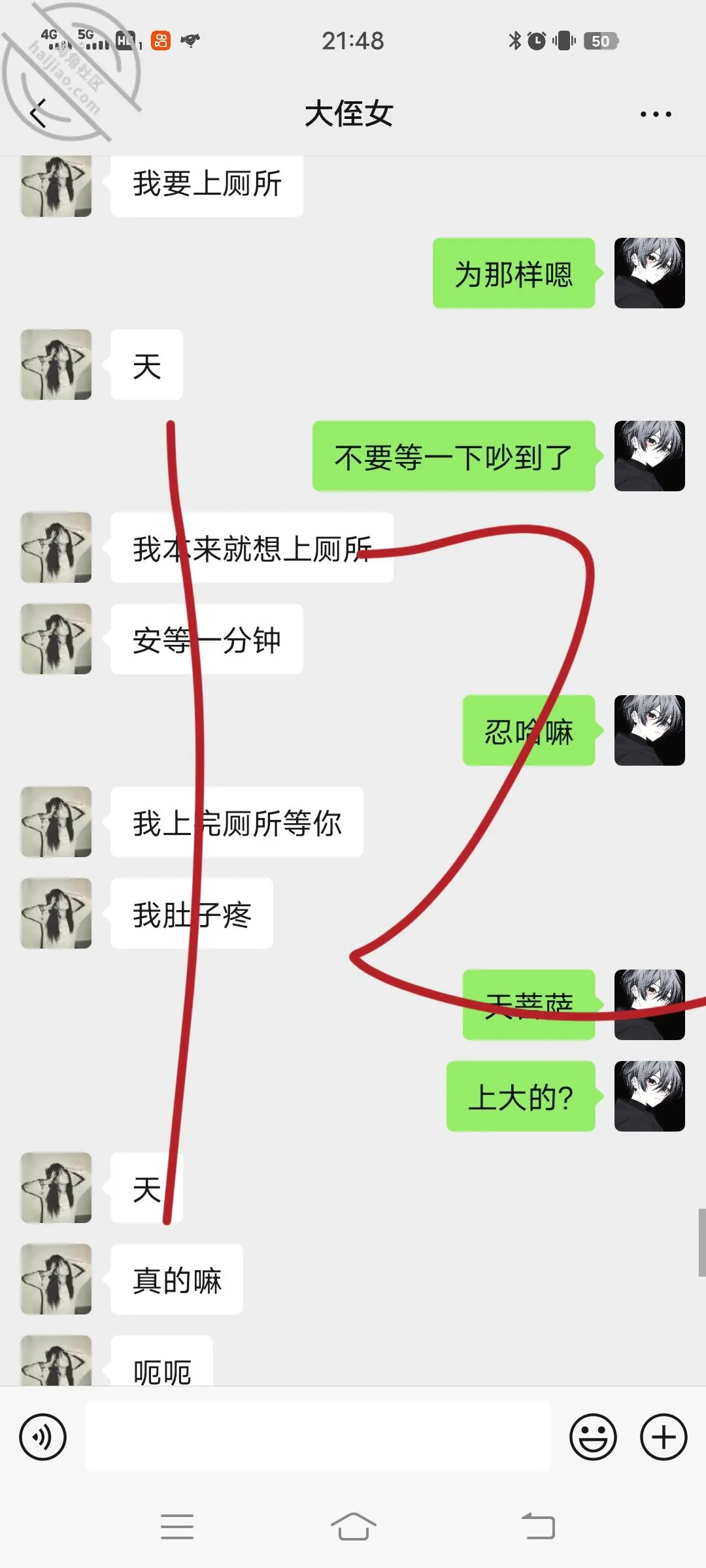Tap the system back button

pos(538,1527)
